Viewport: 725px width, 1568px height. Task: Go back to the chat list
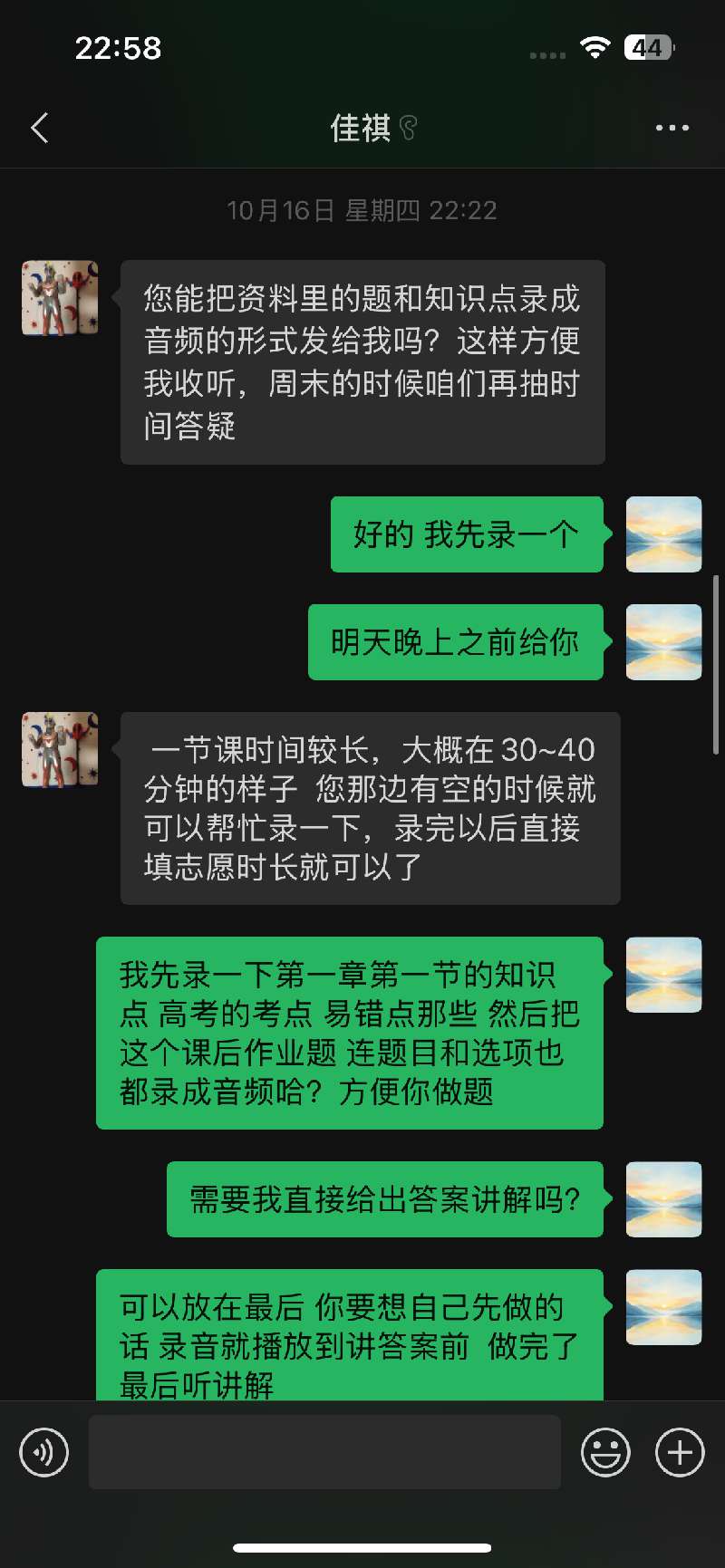40,129
